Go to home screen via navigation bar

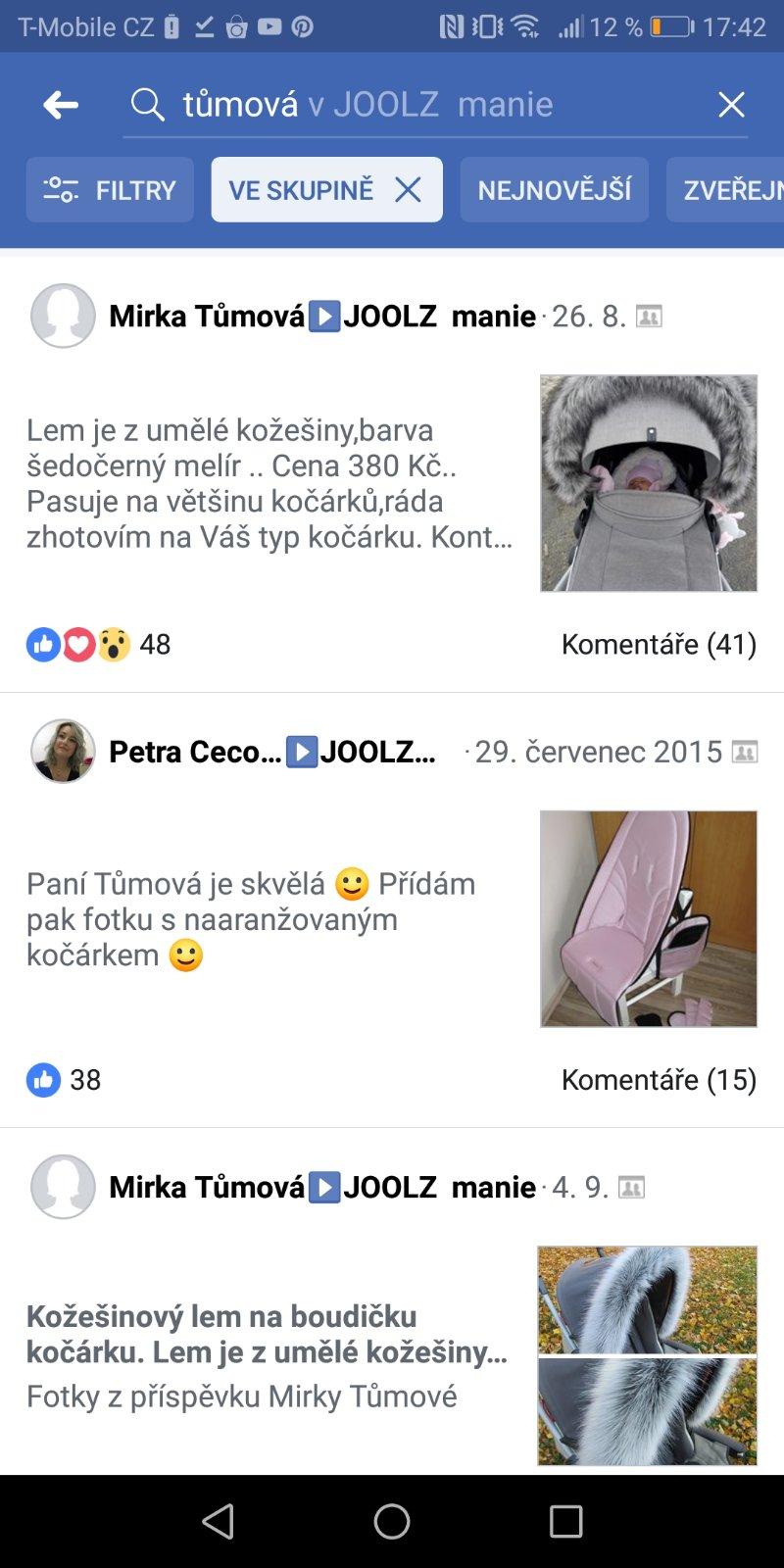[x=391, y=1521]
